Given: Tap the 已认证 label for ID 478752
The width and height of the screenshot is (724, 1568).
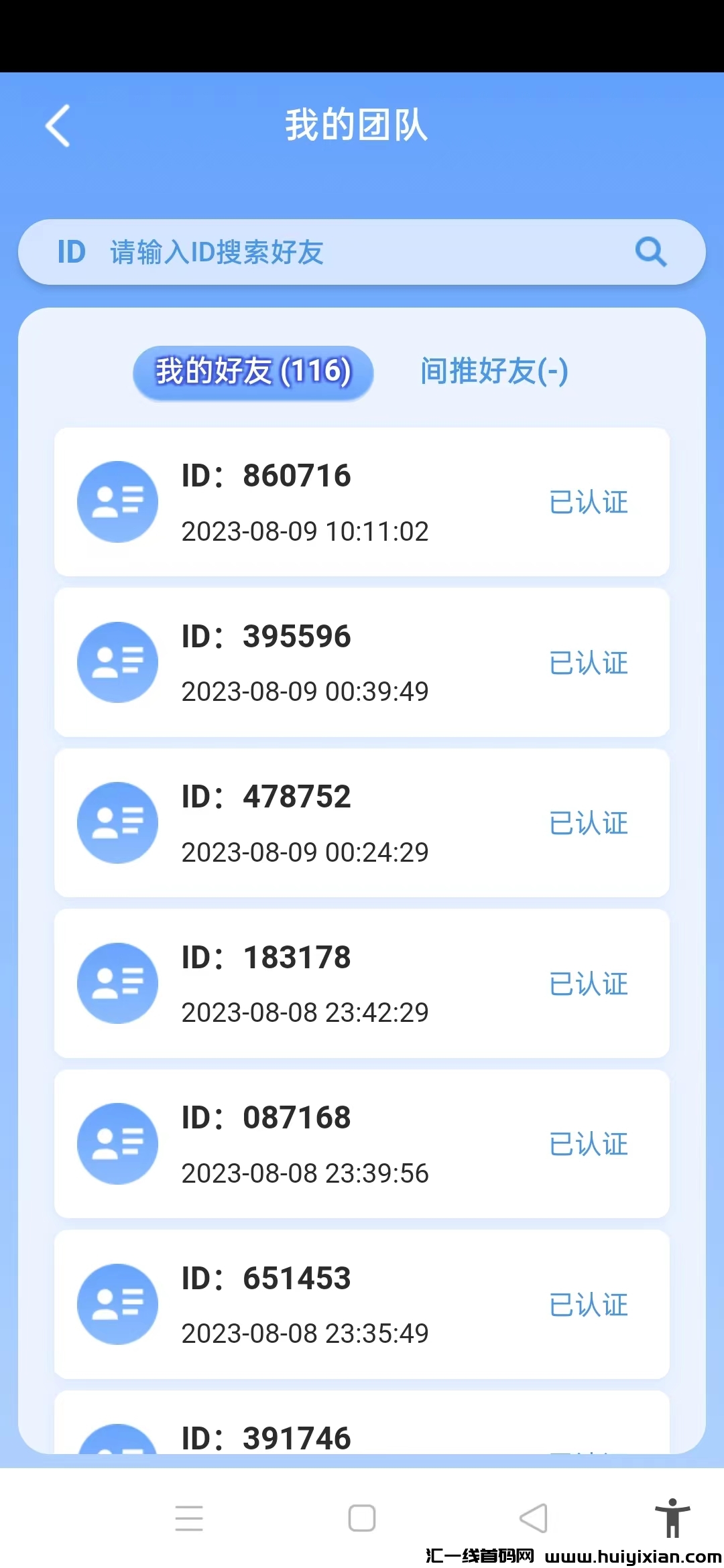Looking at the screenshot, I should (588, 824).
